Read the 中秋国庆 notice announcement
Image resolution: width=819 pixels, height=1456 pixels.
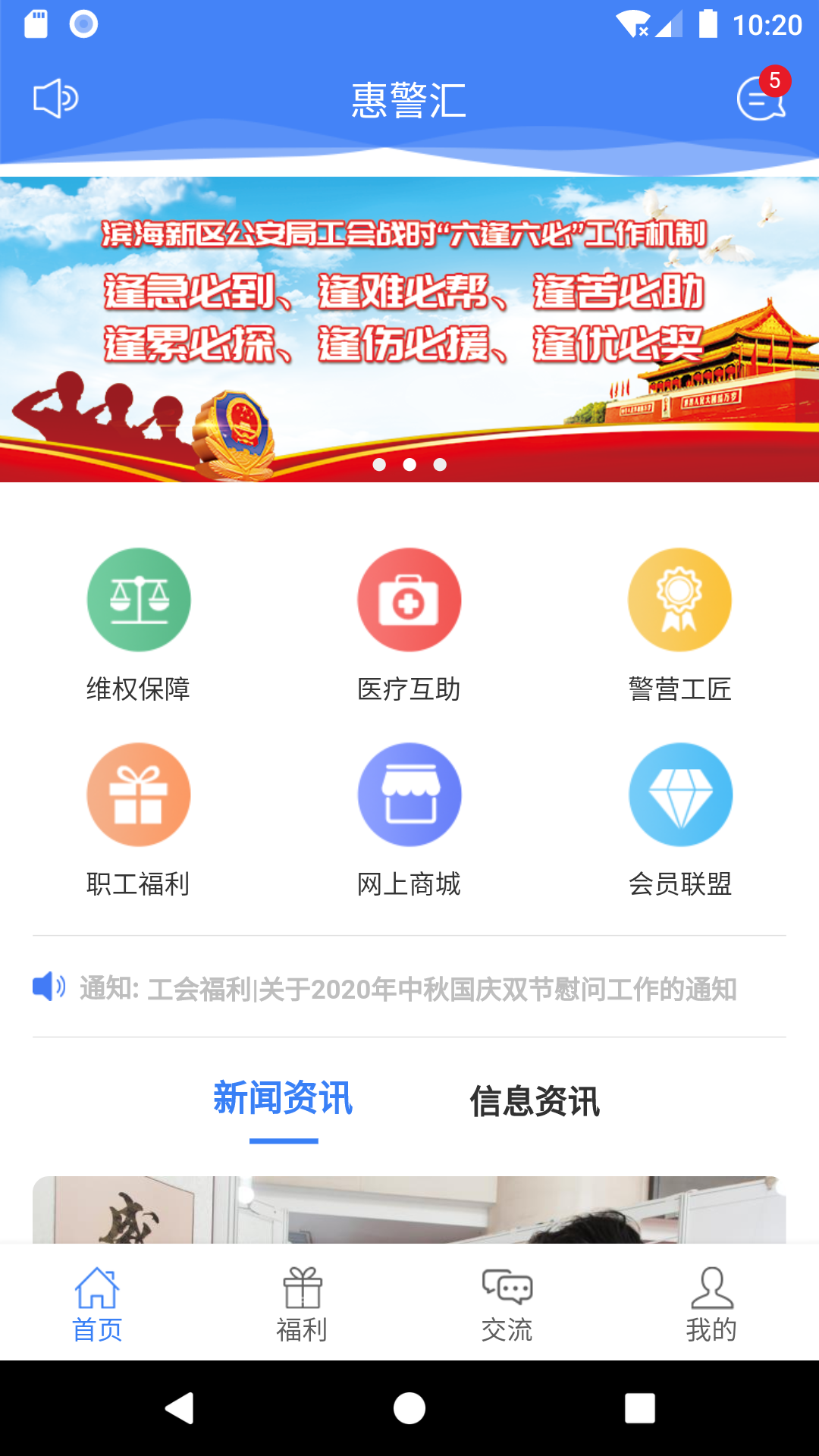point(408,989)
